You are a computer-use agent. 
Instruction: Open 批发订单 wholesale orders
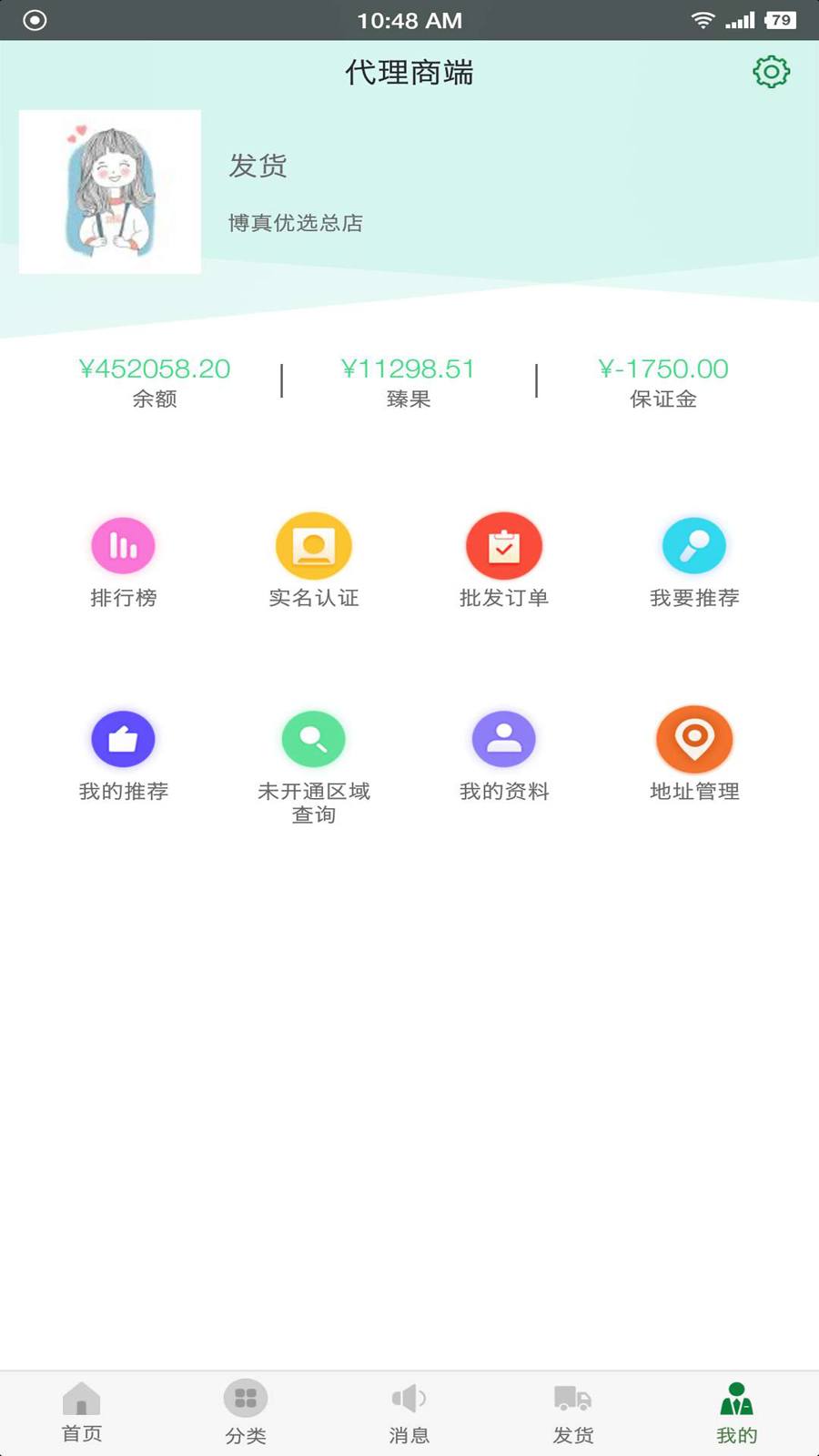tap(504, 561)
